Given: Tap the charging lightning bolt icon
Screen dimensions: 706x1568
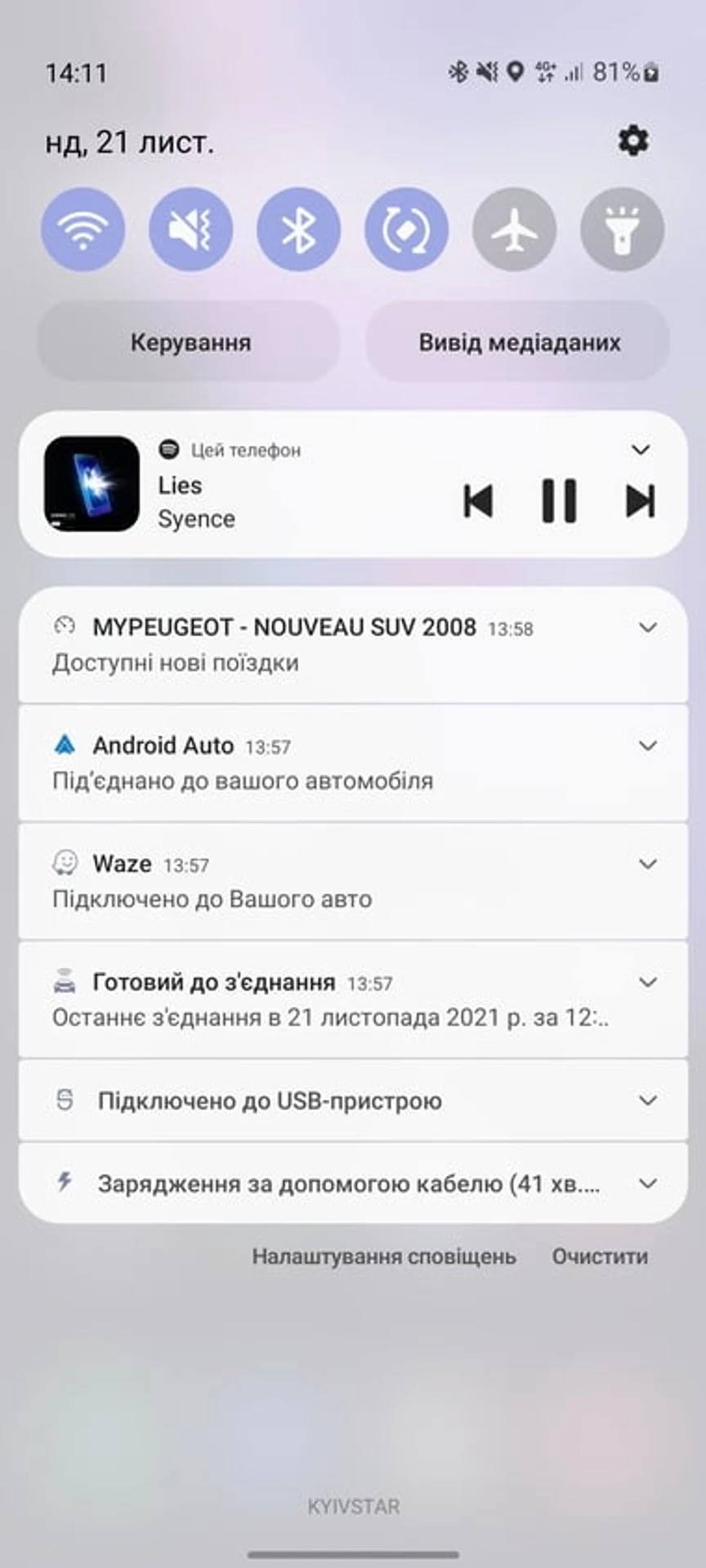Looking at the screenshot, I should [65, 1183].
